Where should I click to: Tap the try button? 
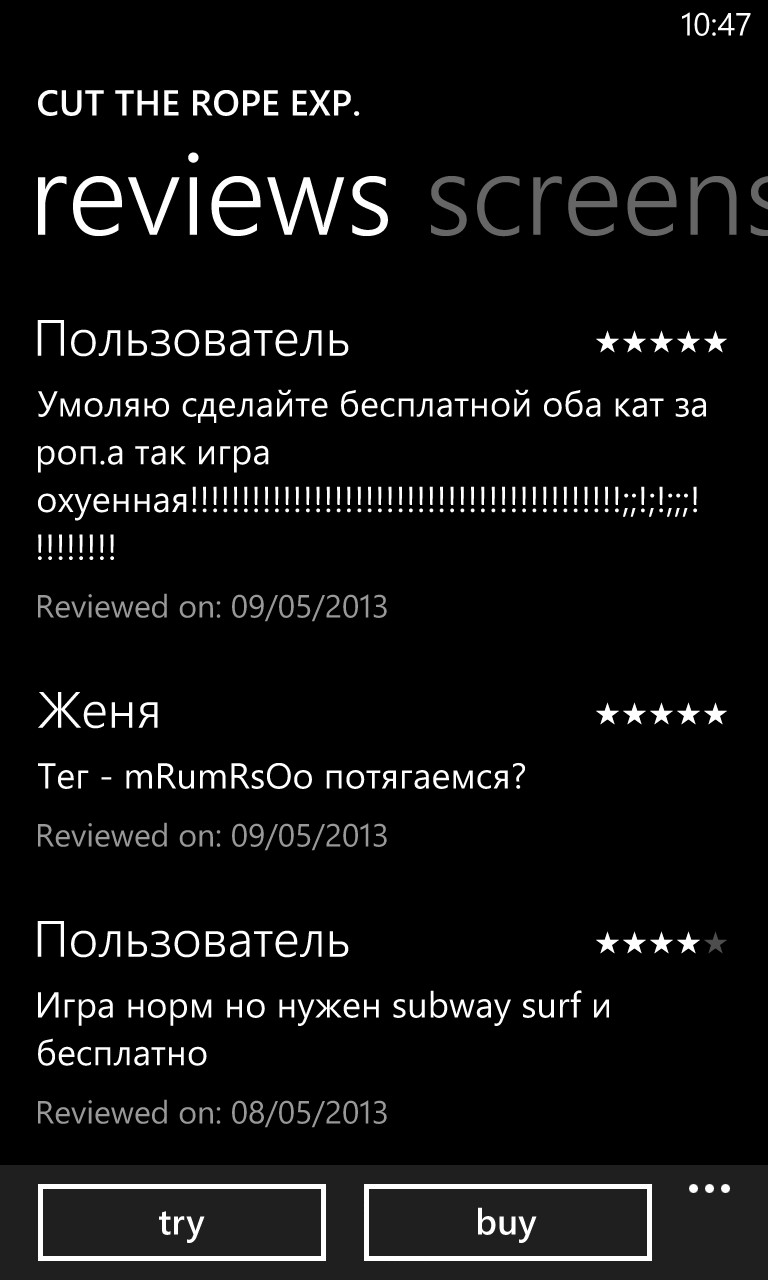tap(182, 1222)
